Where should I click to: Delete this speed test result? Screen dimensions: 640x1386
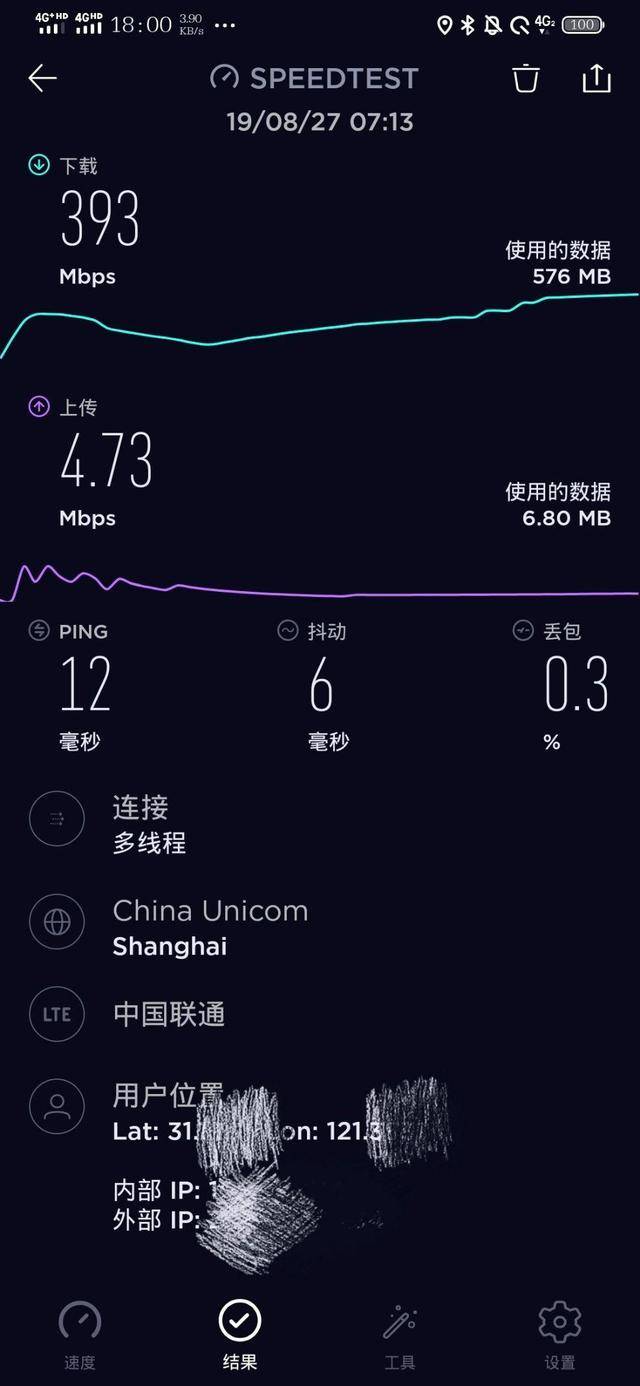point(526,78)
